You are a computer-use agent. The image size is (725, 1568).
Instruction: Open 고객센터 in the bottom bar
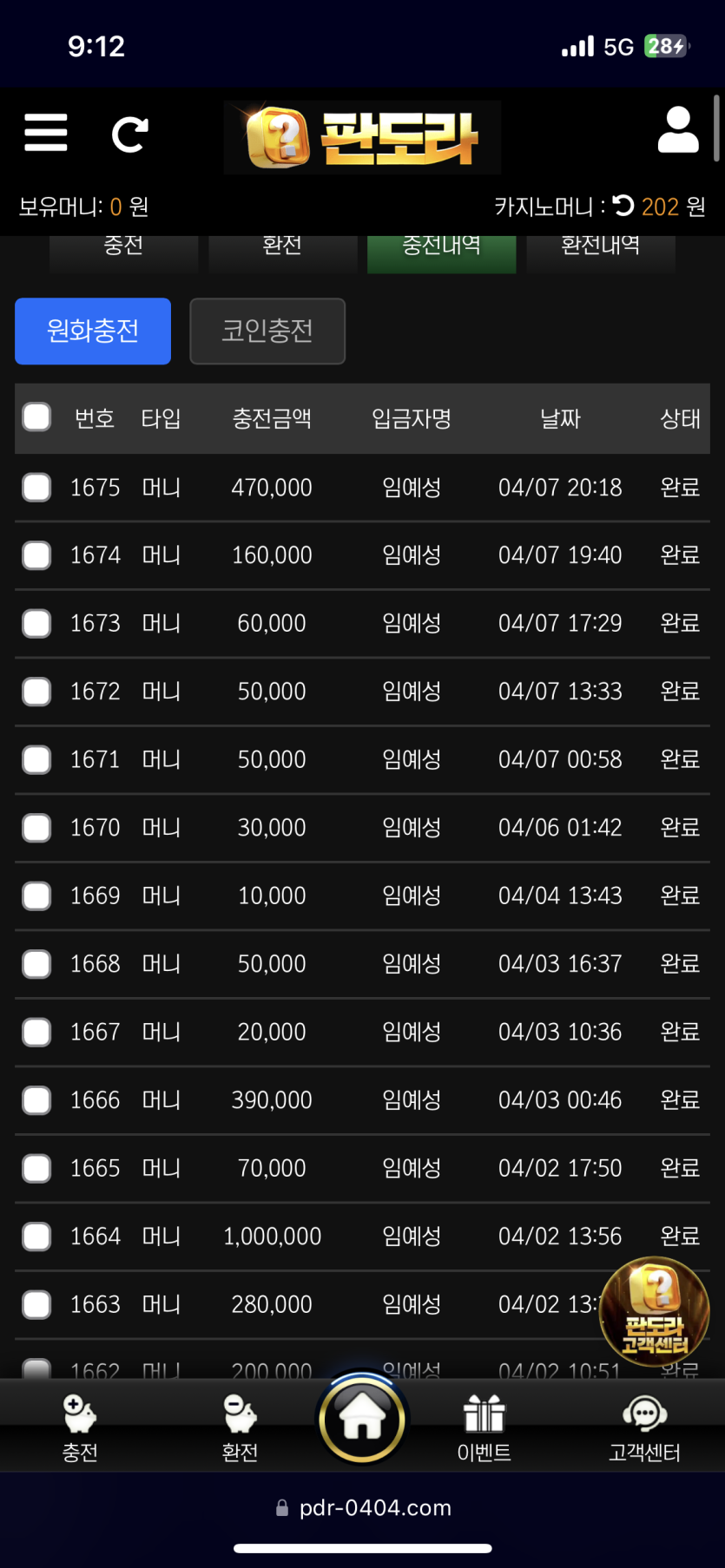pos(644,1426)
